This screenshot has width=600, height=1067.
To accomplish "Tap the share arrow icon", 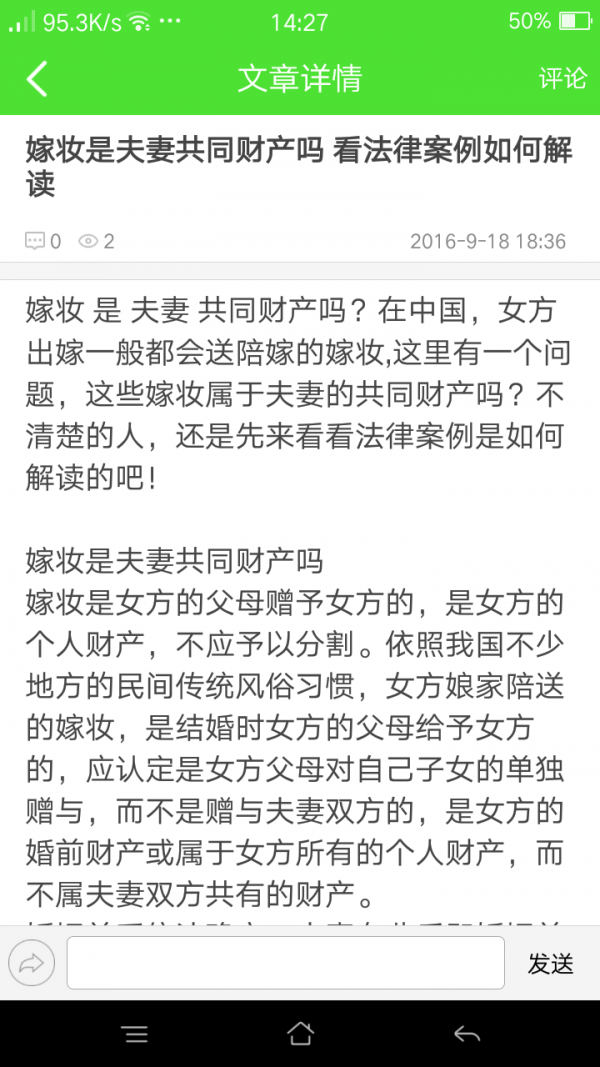I will 31,964.
